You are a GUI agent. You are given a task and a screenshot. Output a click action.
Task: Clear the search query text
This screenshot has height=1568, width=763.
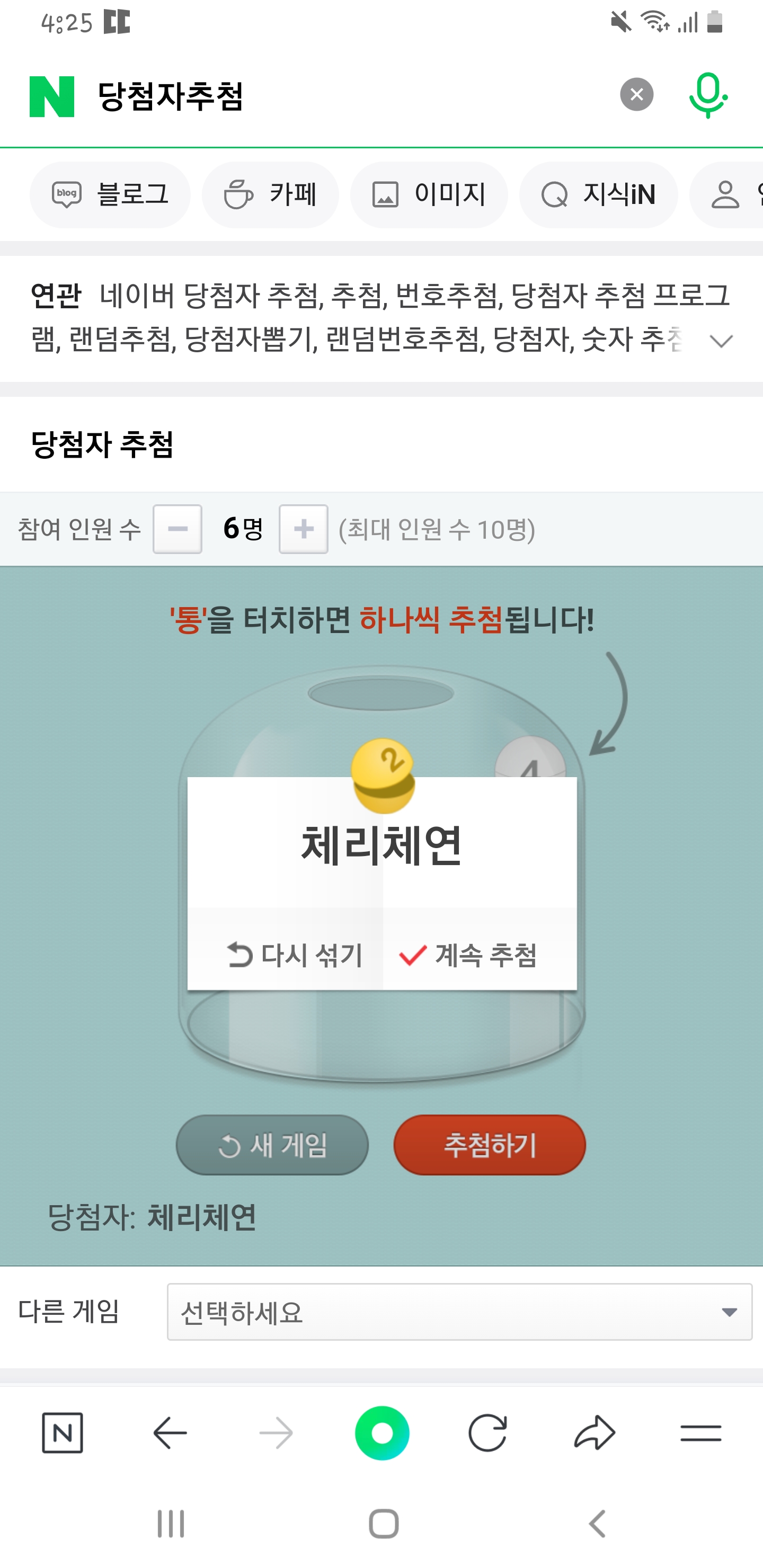pyautogui.click(x=636, y=95)
